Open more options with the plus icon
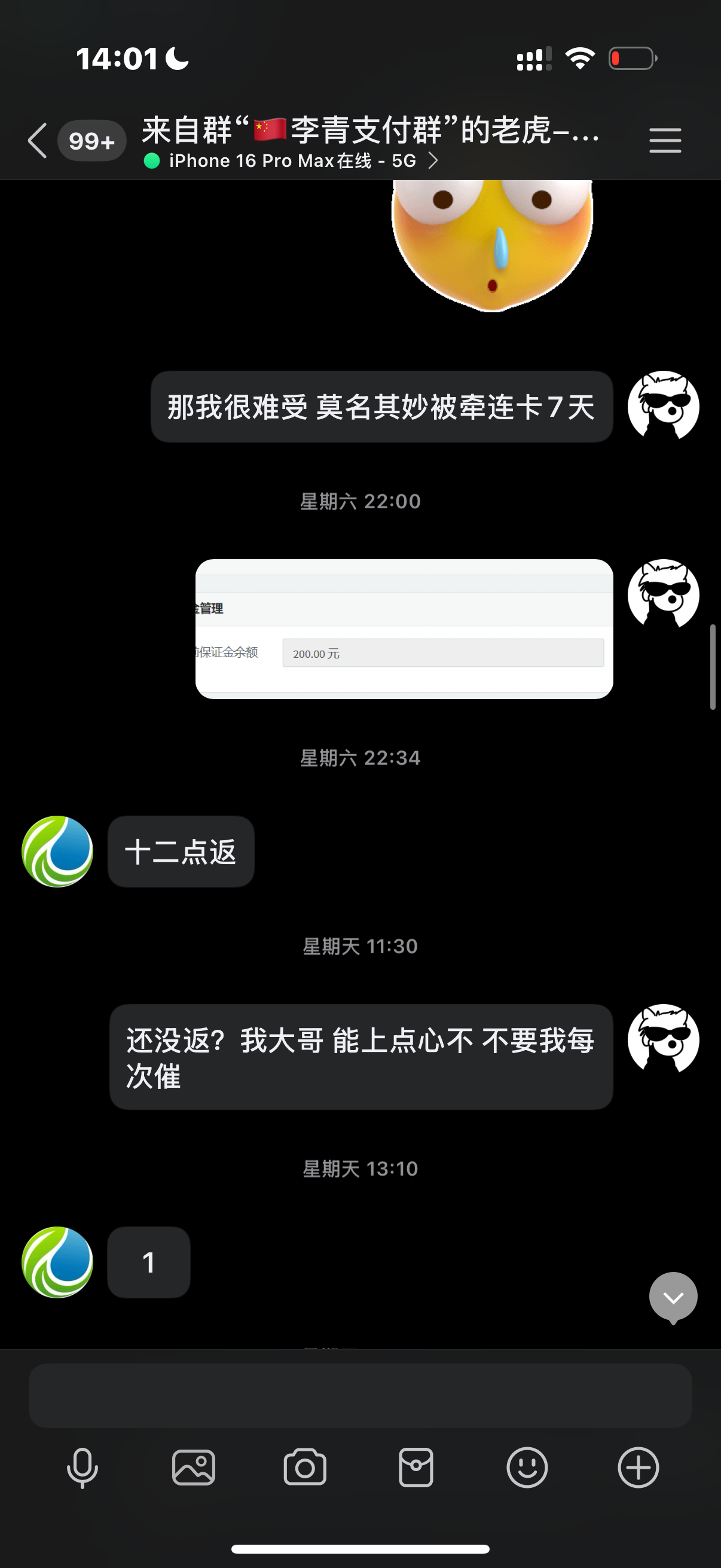 pos(638,1468)
